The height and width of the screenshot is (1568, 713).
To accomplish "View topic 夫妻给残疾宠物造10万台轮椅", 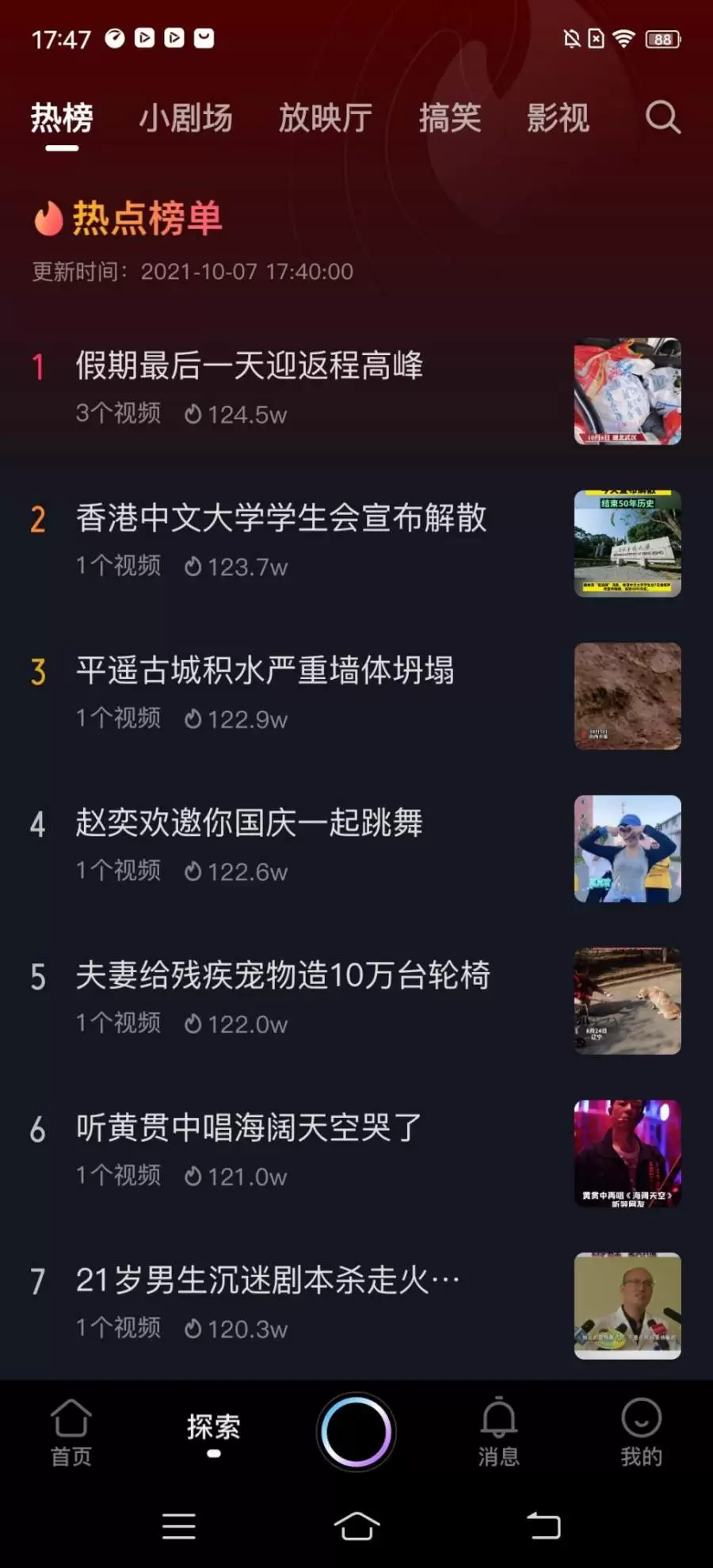I will [283, 976].
